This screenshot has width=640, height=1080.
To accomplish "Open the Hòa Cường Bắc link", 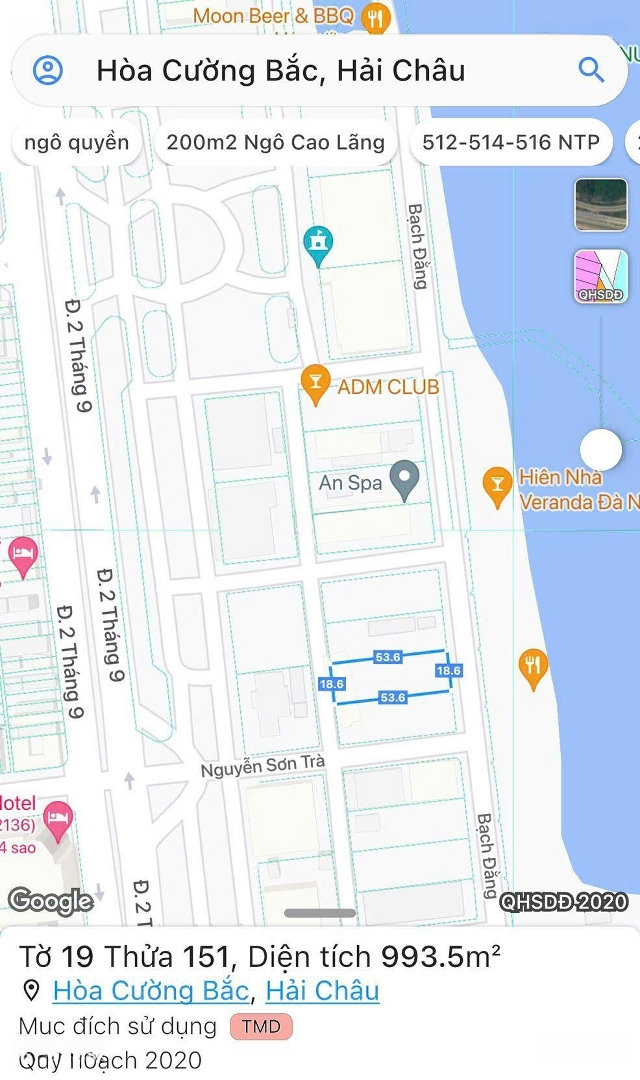I will pos(150,990).
